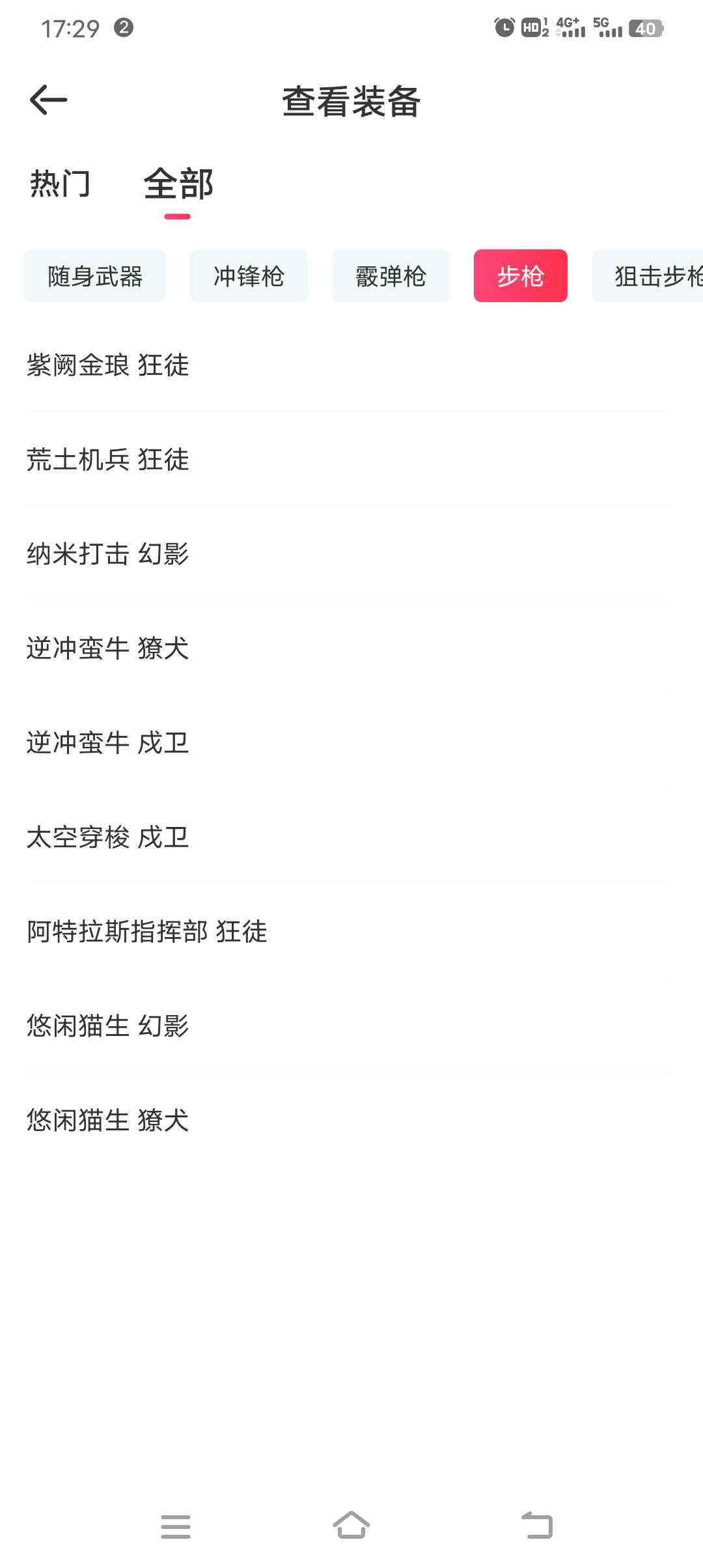Open 紫阙金琅 狂徒 item
The image size is (703, 1568).
coord(108,365)
